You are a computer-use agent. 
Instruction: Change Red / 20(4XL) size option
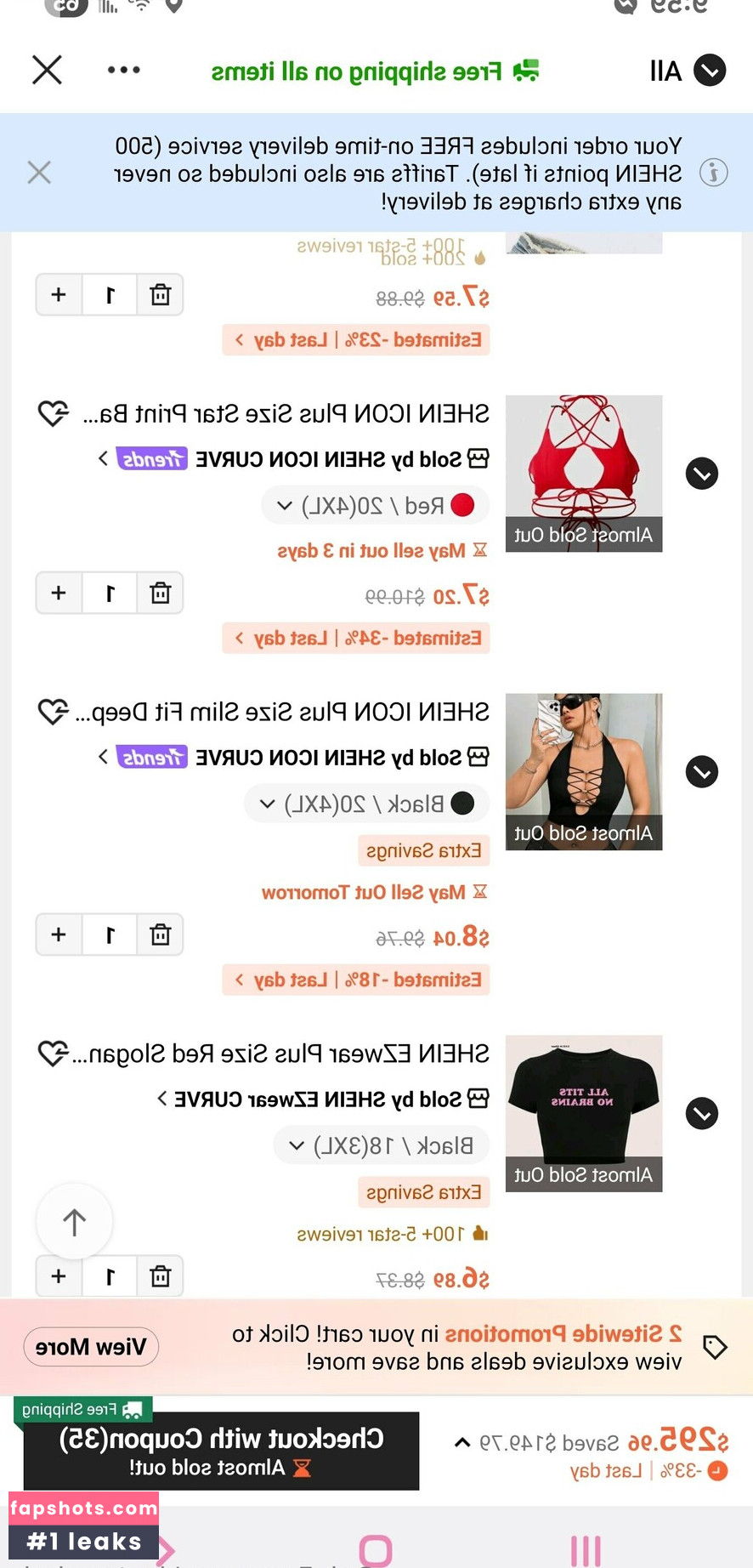[x=375, y=506]
